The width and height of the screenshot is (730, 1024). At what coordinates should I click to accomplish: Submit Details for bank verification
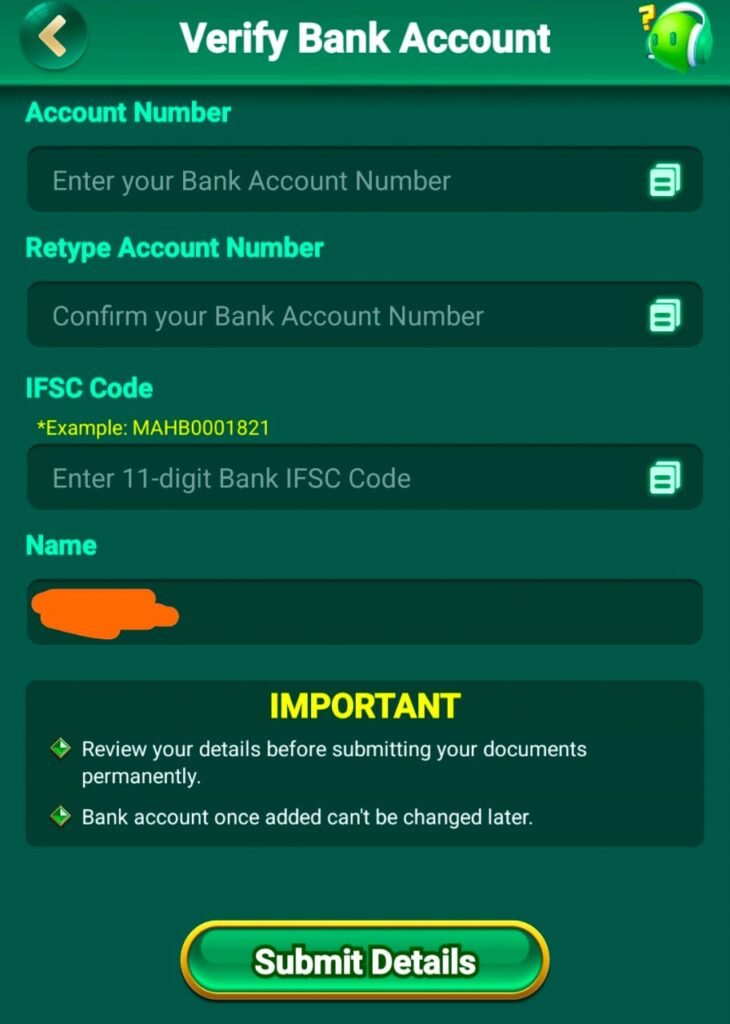pyautogui.click(x=365, y=961)
